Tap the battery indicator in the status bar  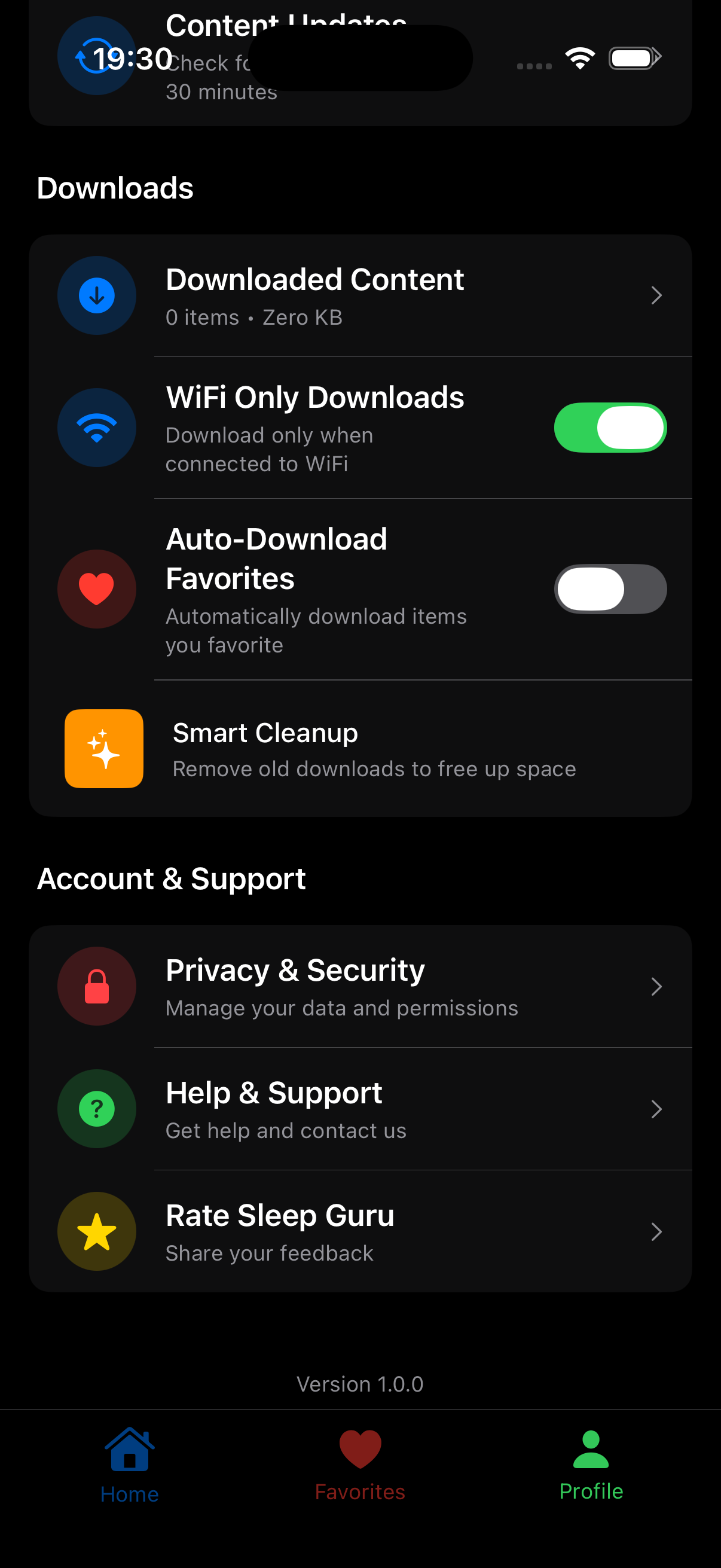(x=633, y=57)
